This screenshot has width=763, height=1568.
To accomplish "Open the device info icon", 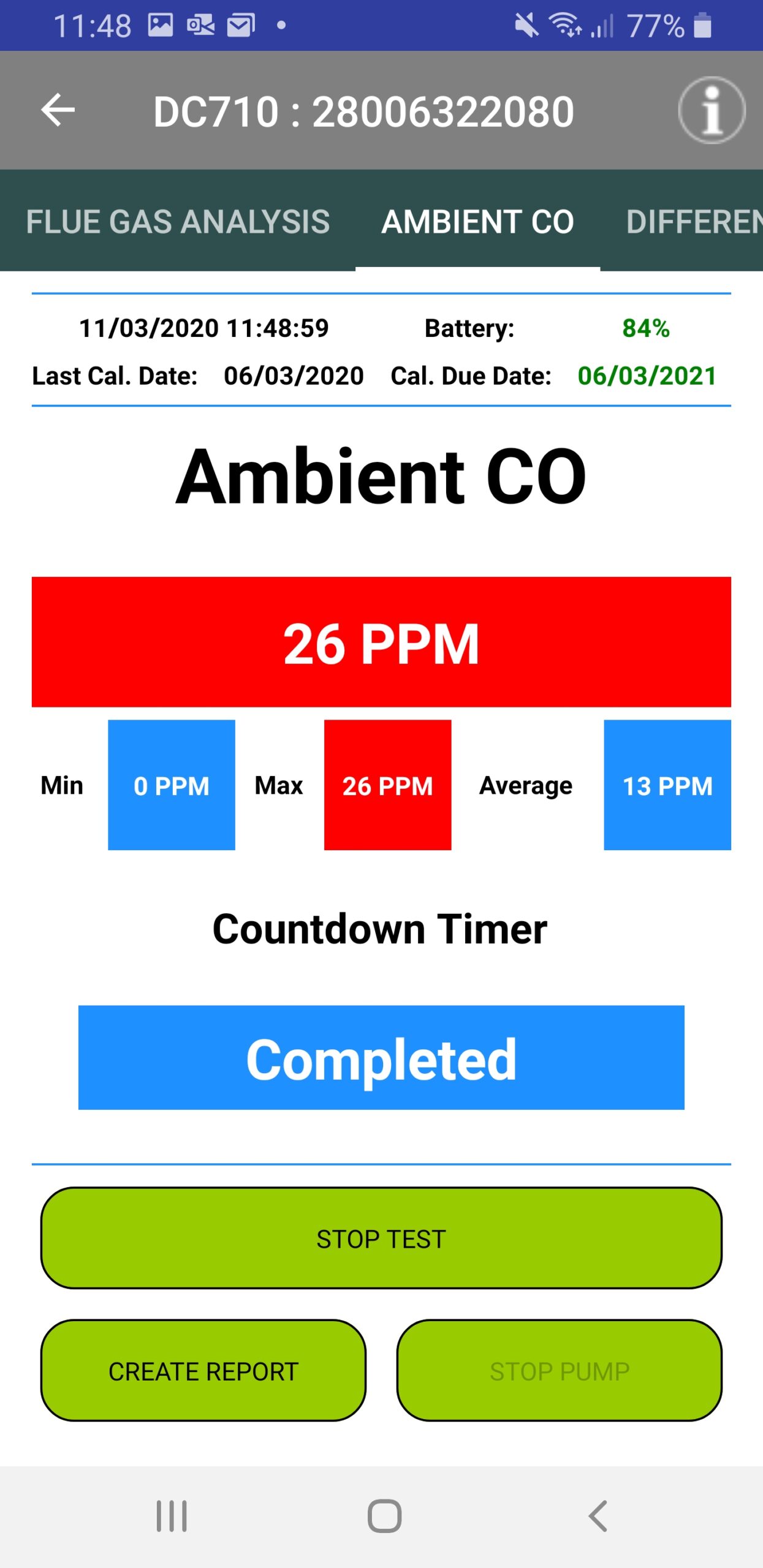I will (712, 110).
